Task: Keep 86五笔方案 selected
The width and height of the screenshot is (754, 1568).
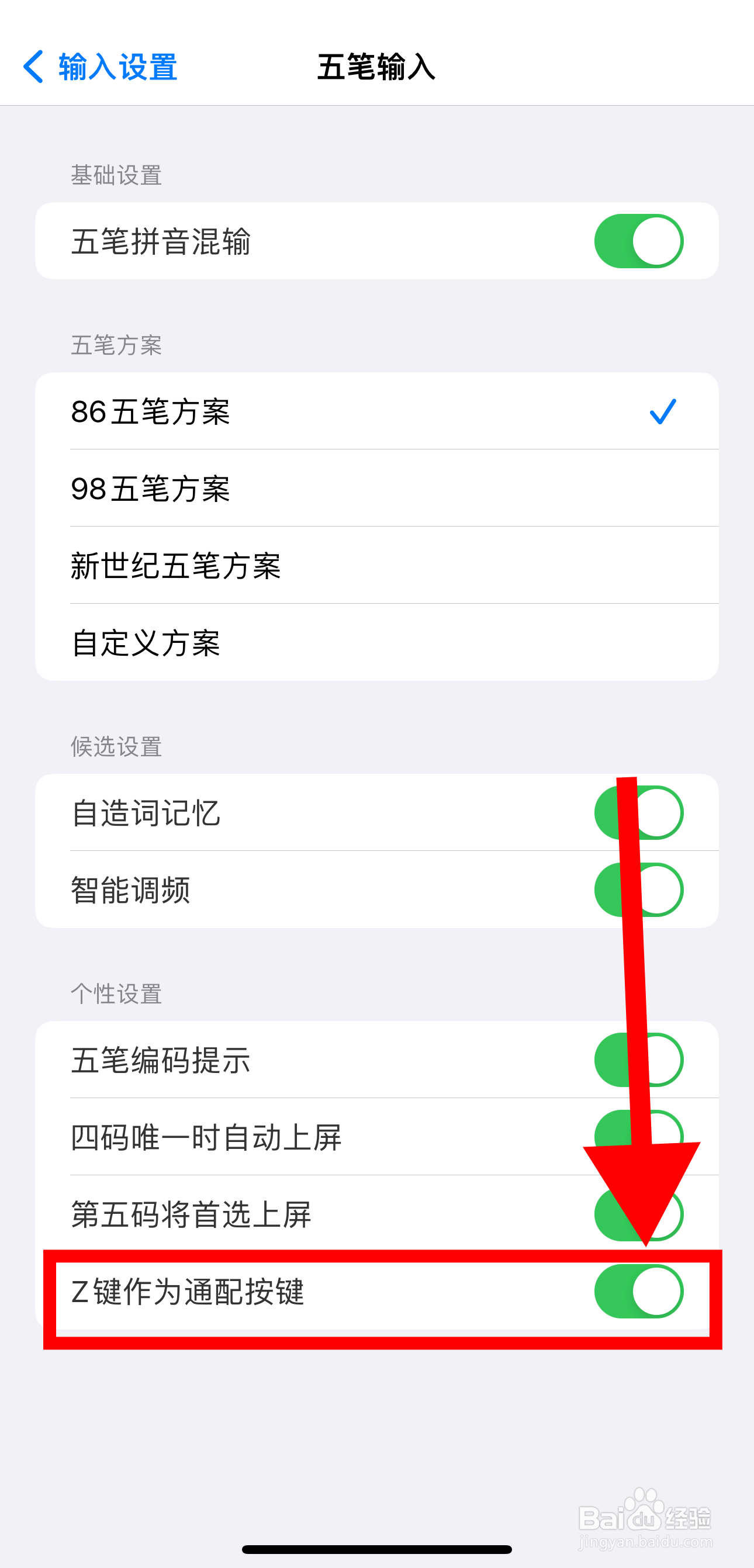Action: (243, 411)
